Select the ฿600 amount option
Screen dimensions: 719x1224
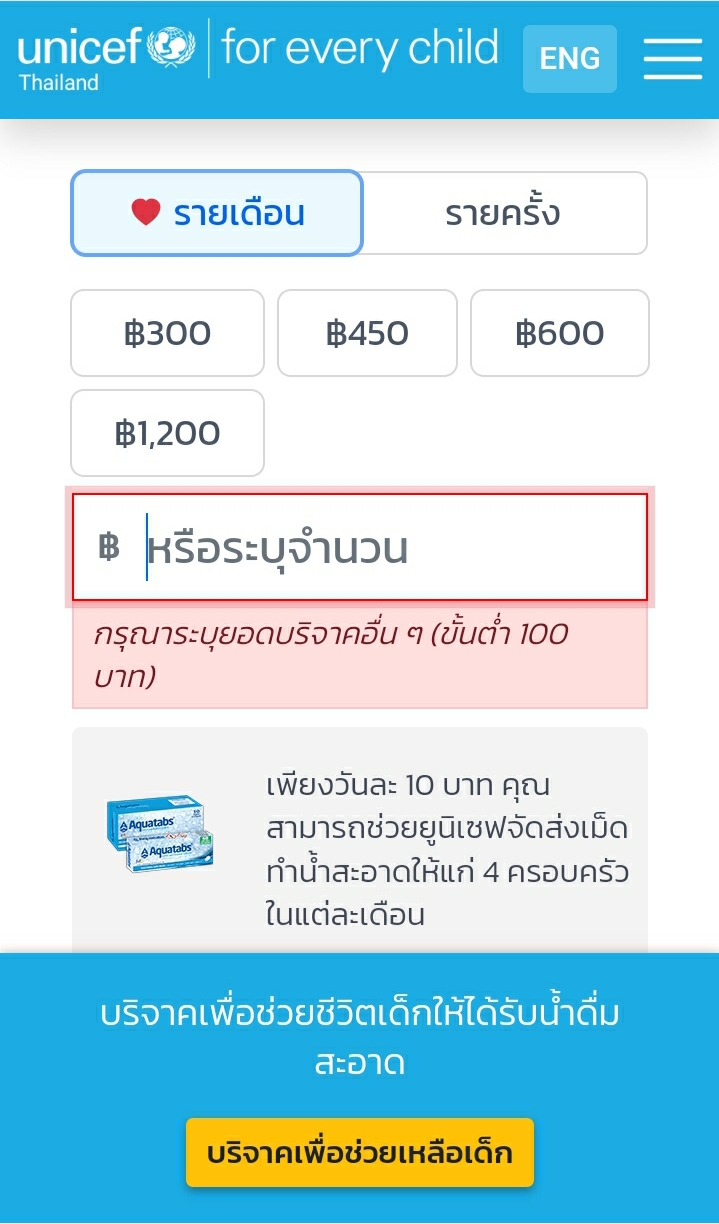point(560,333)
